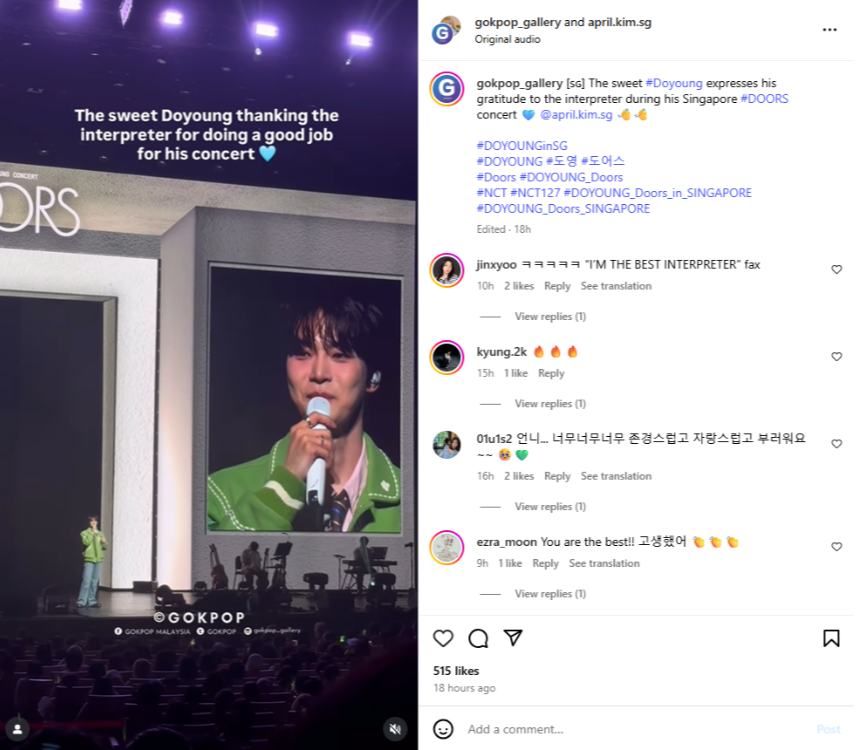This screenshot has height=750, width=859.
Task: Open the Original audio page
Action: [507, 40]
